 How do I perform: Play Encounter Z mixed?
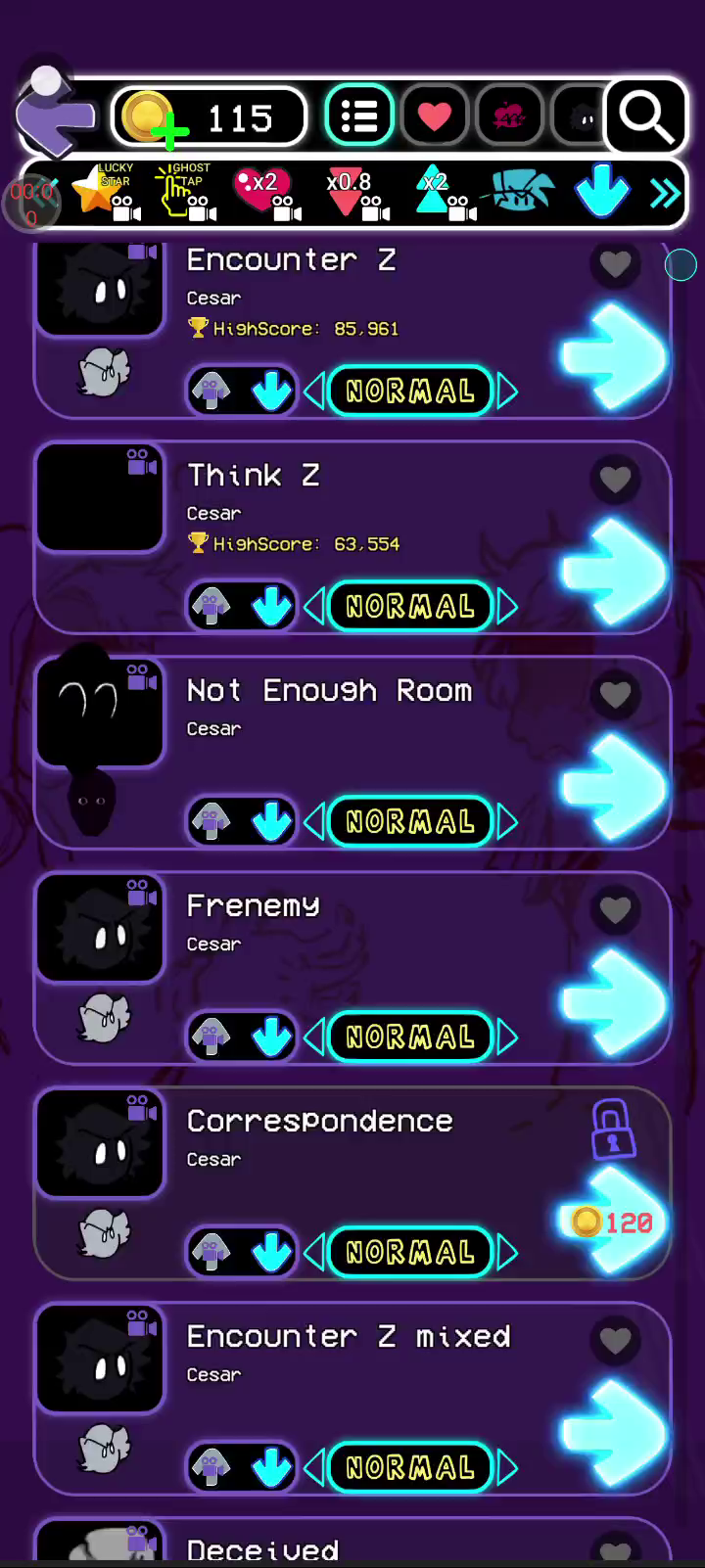[613, 1433]
